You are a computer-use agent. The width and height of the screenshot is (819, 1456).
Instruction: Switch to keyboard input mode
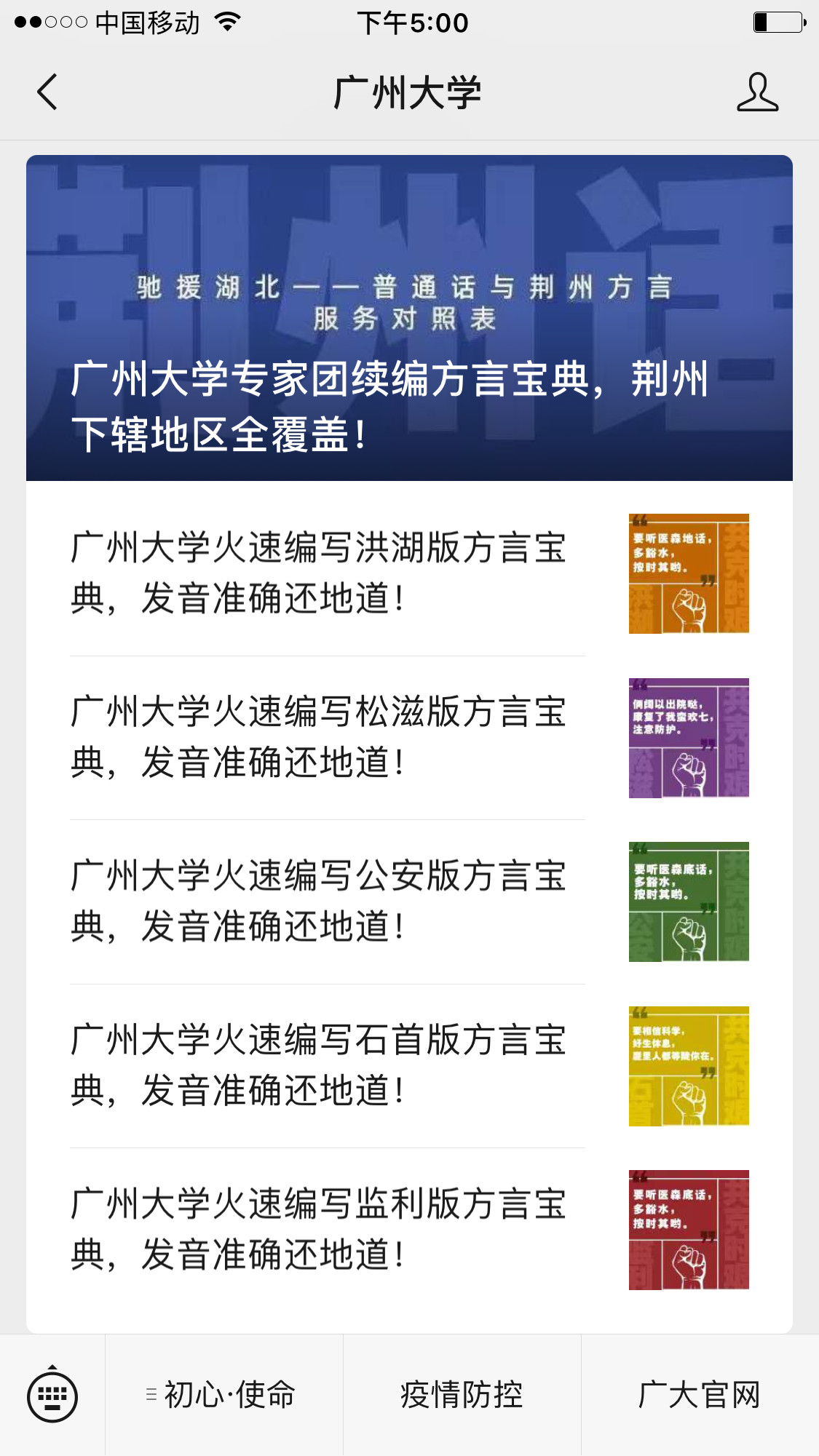coord(52,1395)
